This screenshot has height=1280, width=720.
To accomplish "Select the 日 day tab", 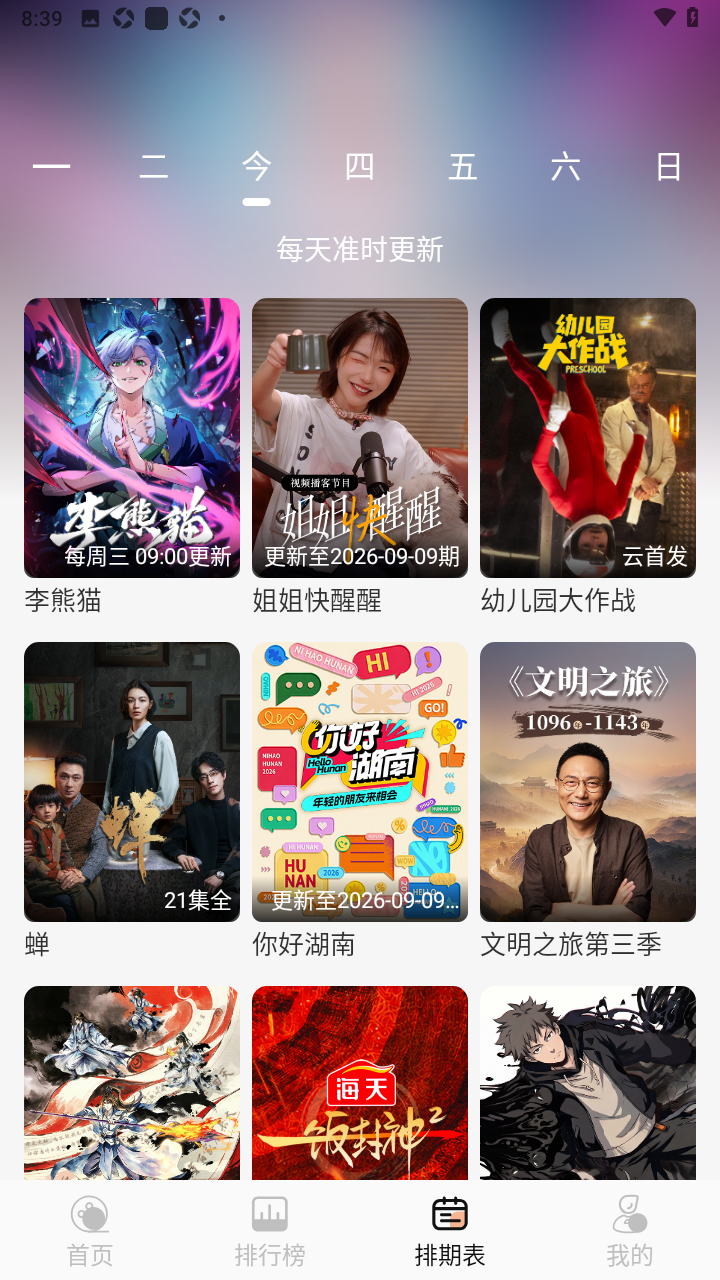I will point(668,167).
